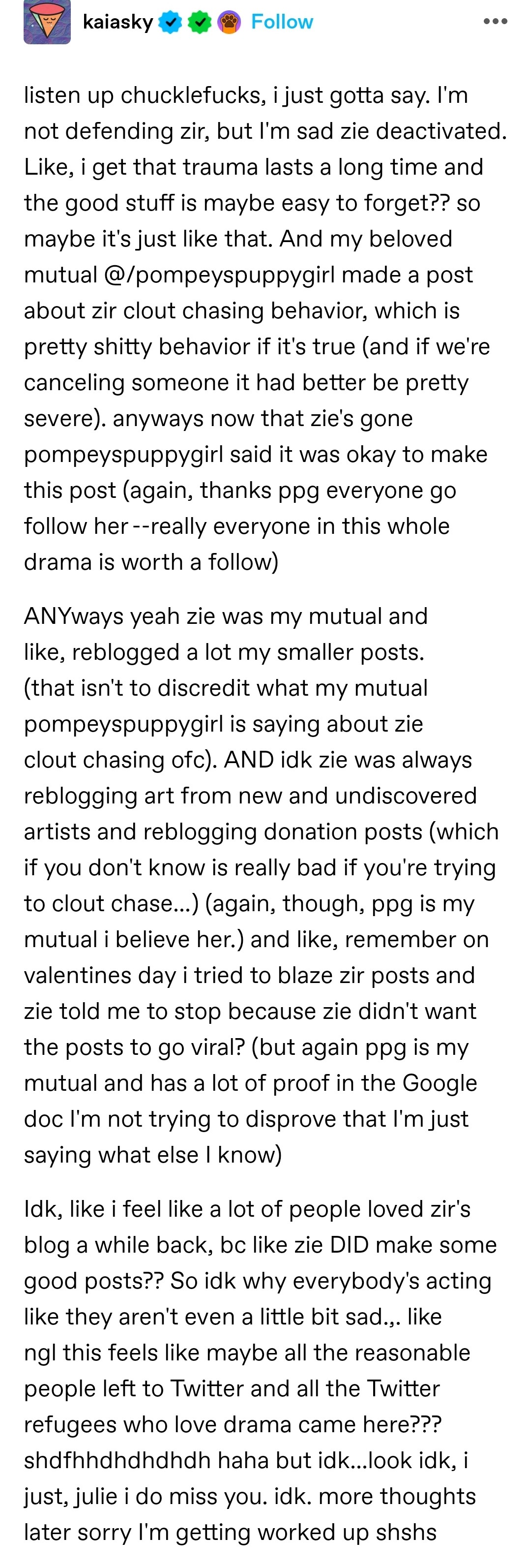Tap the kaiasky username
531x1568 pixels.
tap(118, 22)
